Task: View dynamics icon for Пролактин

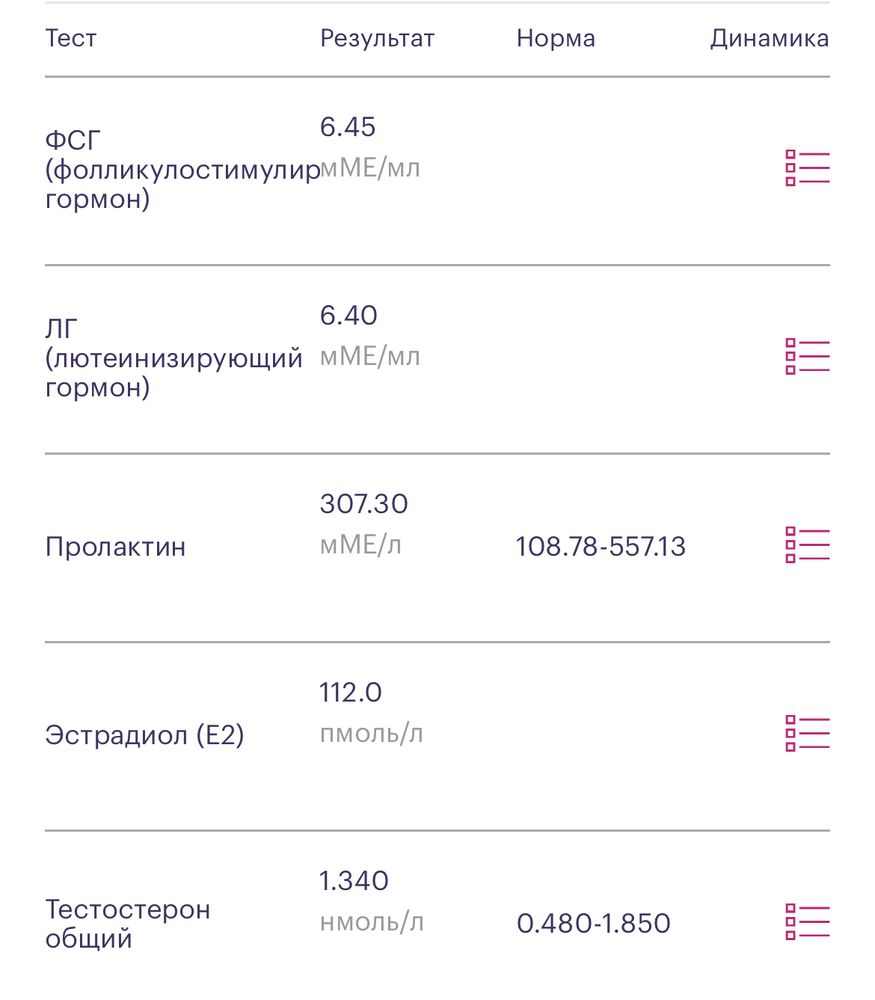Action: (807, 545)
